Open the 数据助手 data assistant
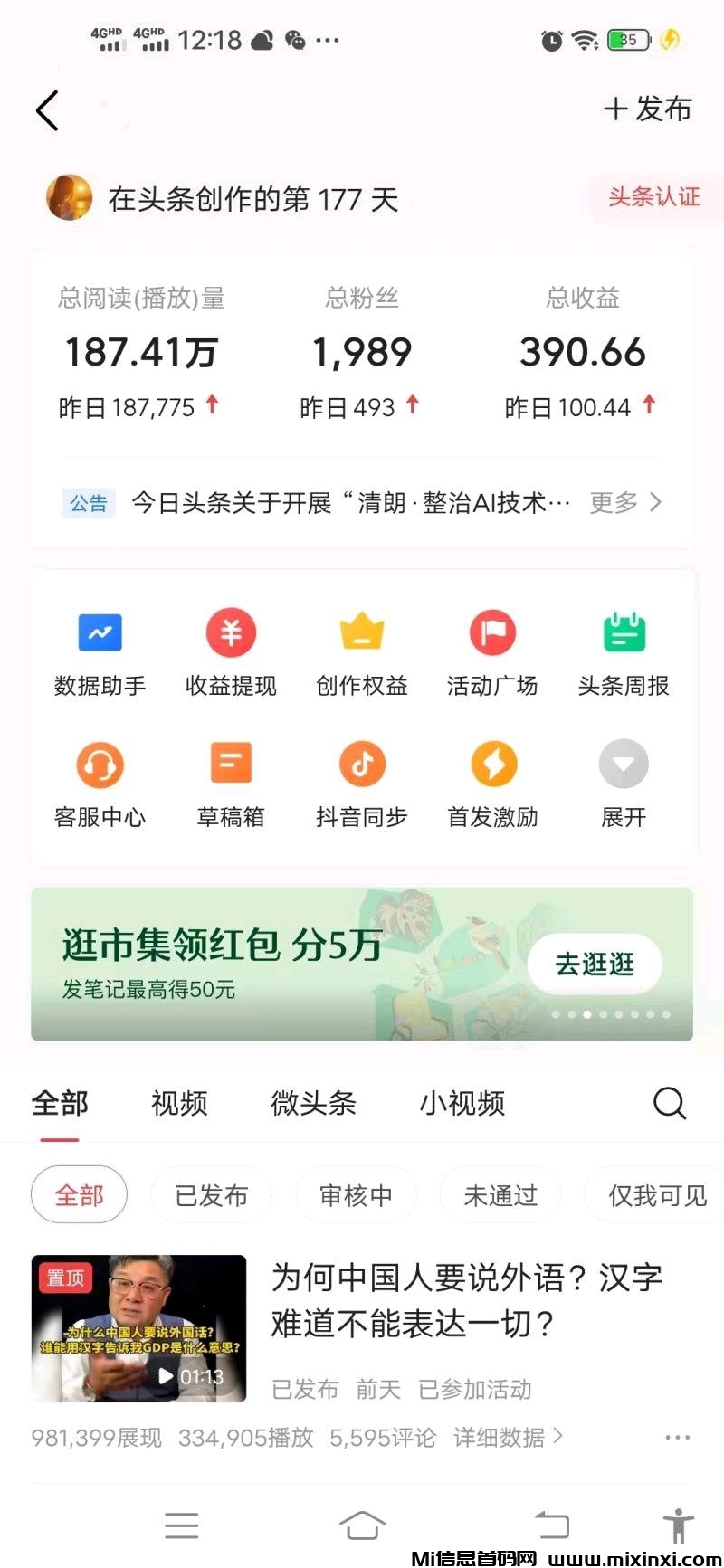The image size is (724, 1568). tap(100, 651)
